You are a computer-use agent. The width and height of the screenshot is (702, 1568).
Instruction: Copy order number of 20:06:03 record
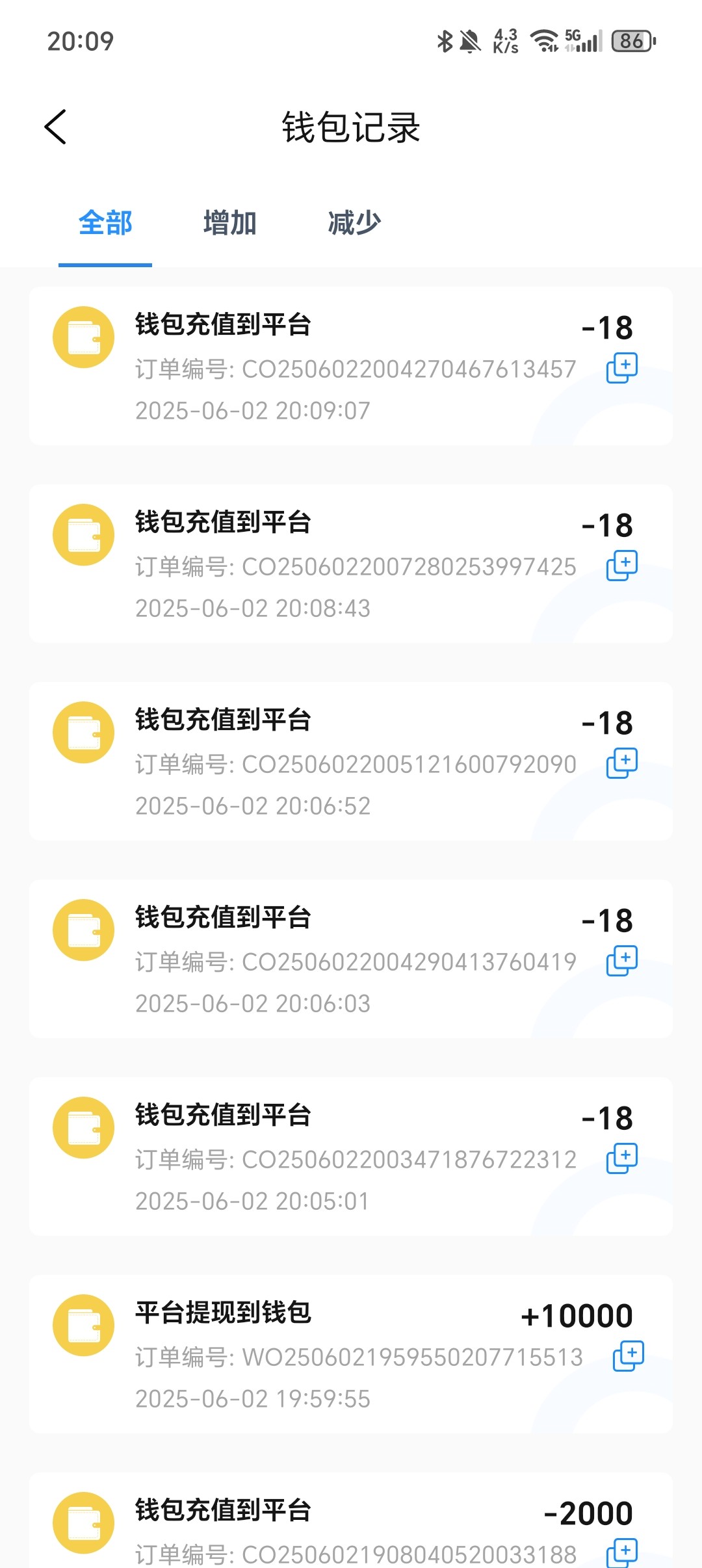(x=622, y=961)
